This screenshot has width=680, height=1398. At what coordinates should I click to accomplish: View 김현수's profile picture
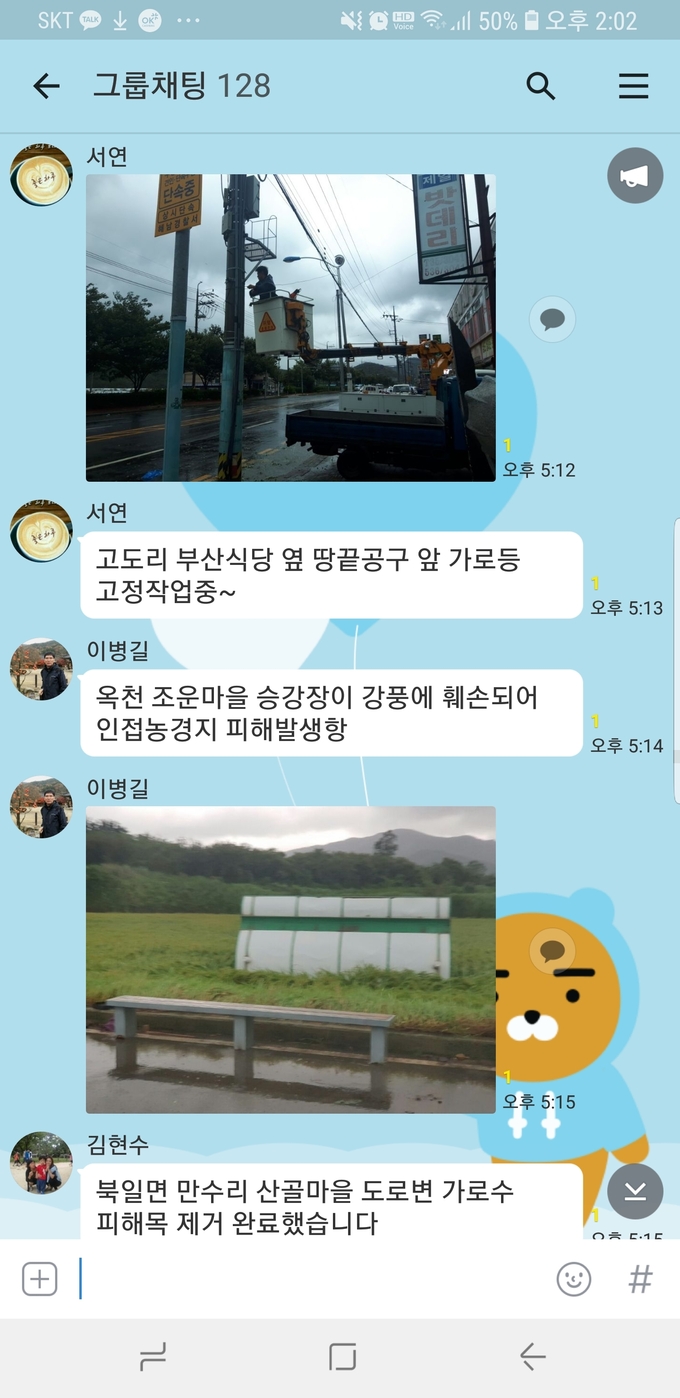pos(41,1163)
